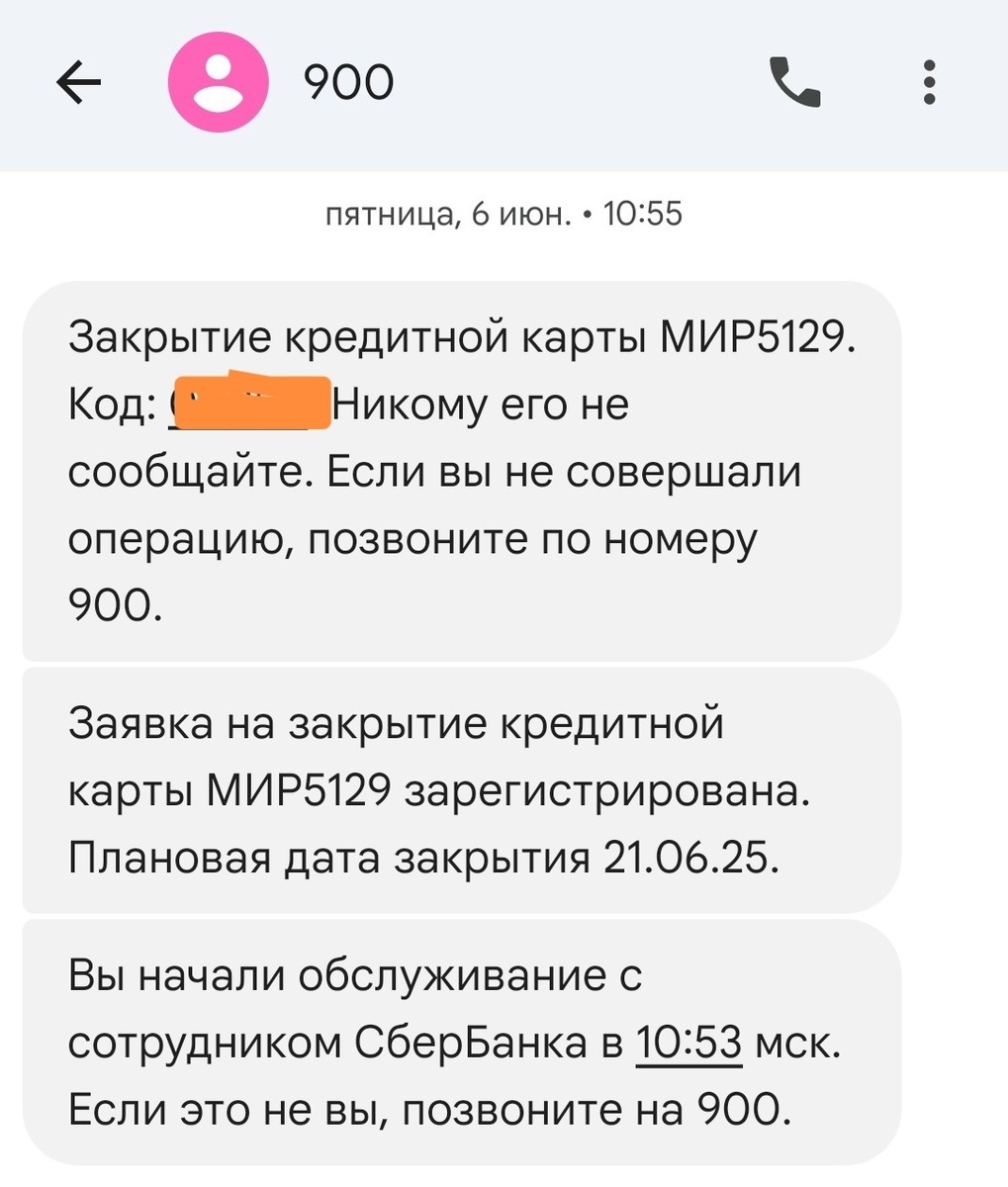Tap the person silhouette inside the avatar

[x=220, y=81]
